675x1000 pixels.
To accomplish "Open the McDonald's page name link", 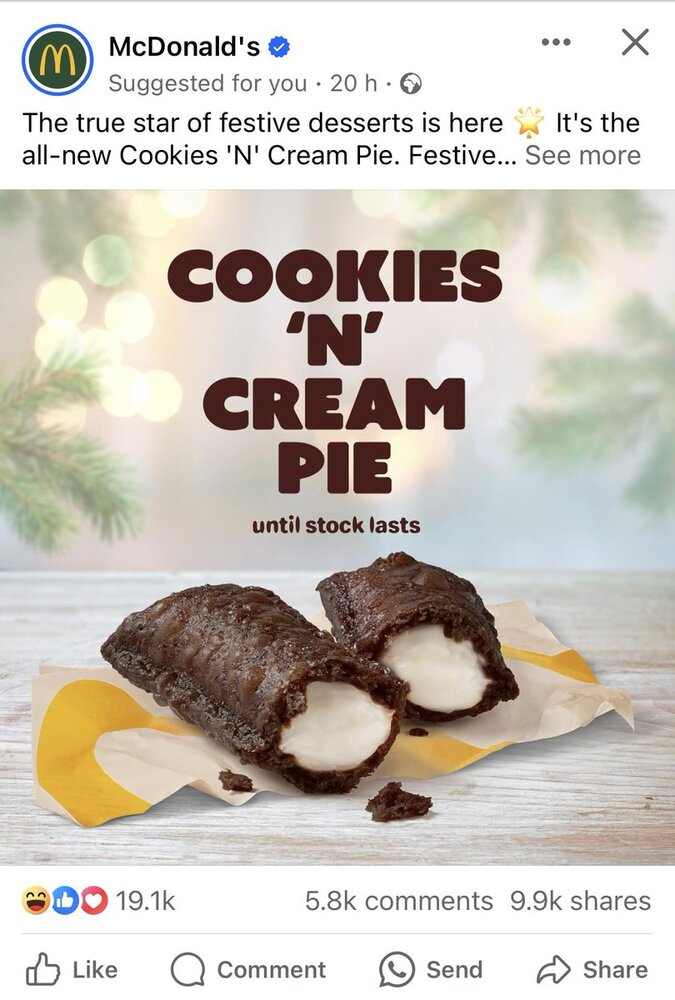I will click(183, 46).
